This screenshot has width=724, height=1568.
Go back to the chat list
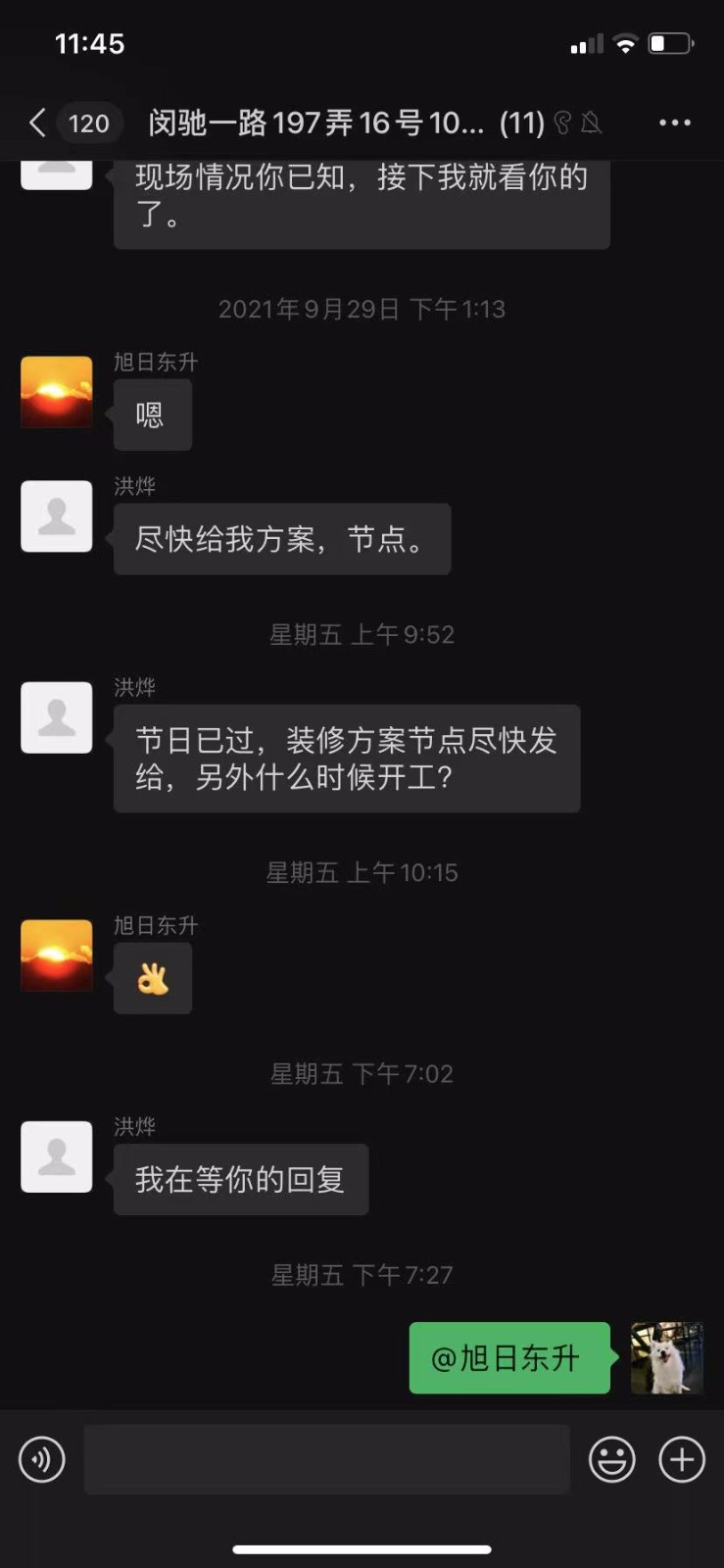coord(38,122)
